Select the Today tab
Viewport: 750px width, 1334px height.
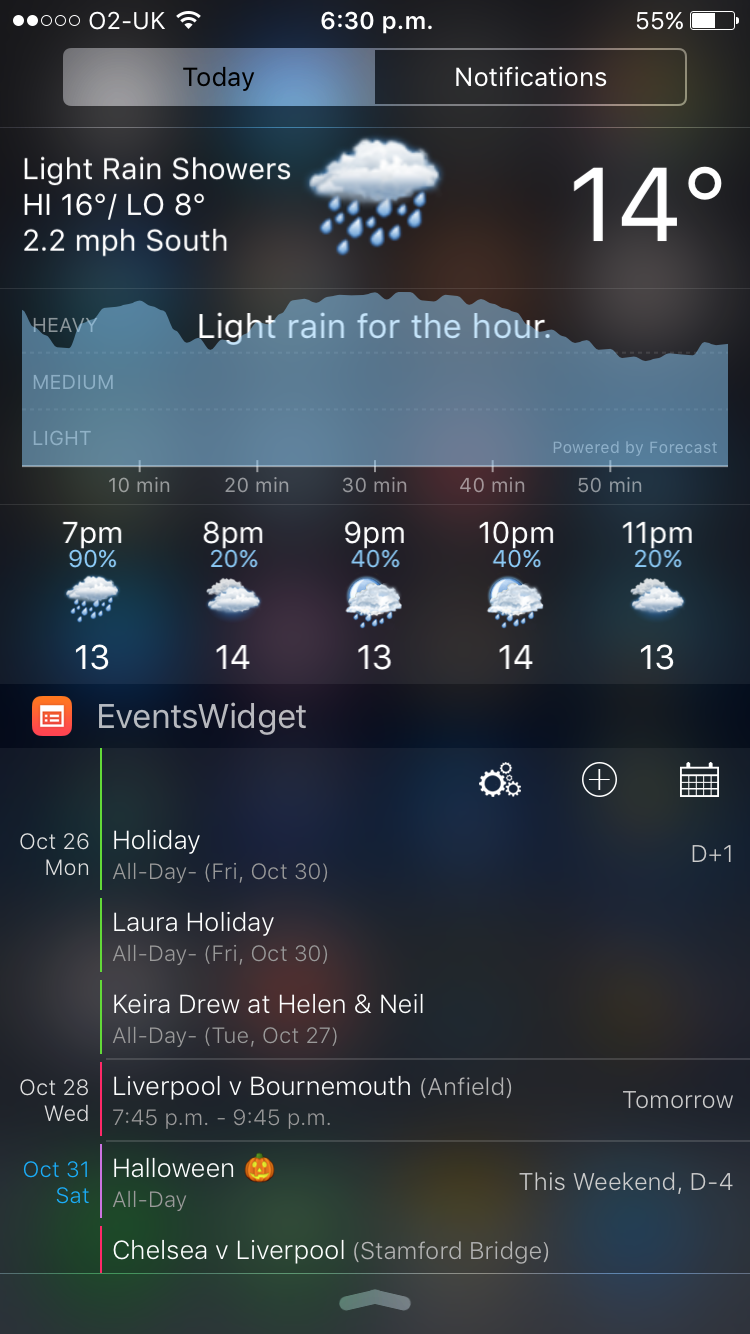(219, 78)
